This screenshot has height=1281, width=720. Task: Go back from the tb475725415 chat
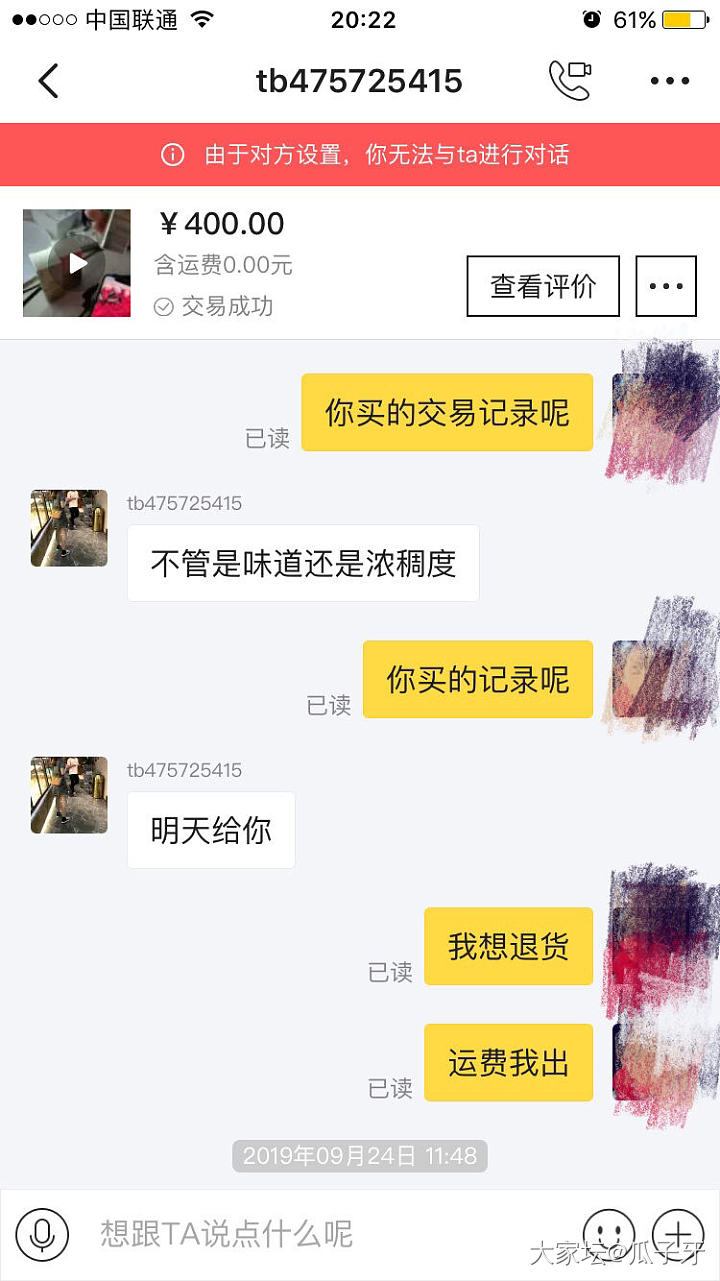[x=48, y=81]
